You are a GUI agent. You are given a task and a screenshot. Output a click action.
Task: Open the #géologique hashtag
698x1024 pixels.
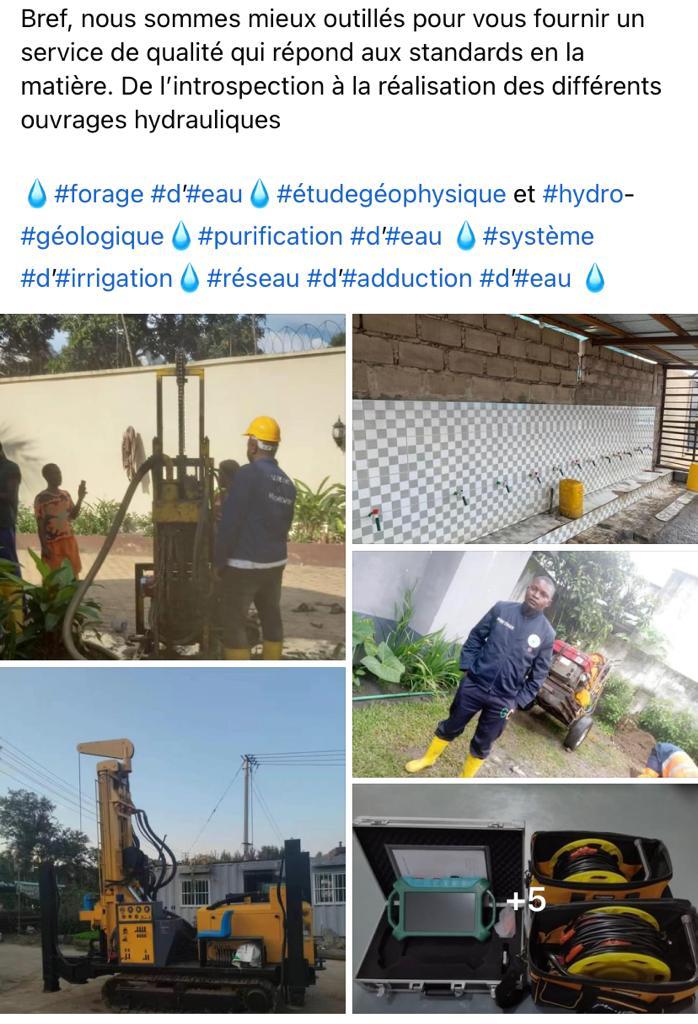tap(91, 236)
